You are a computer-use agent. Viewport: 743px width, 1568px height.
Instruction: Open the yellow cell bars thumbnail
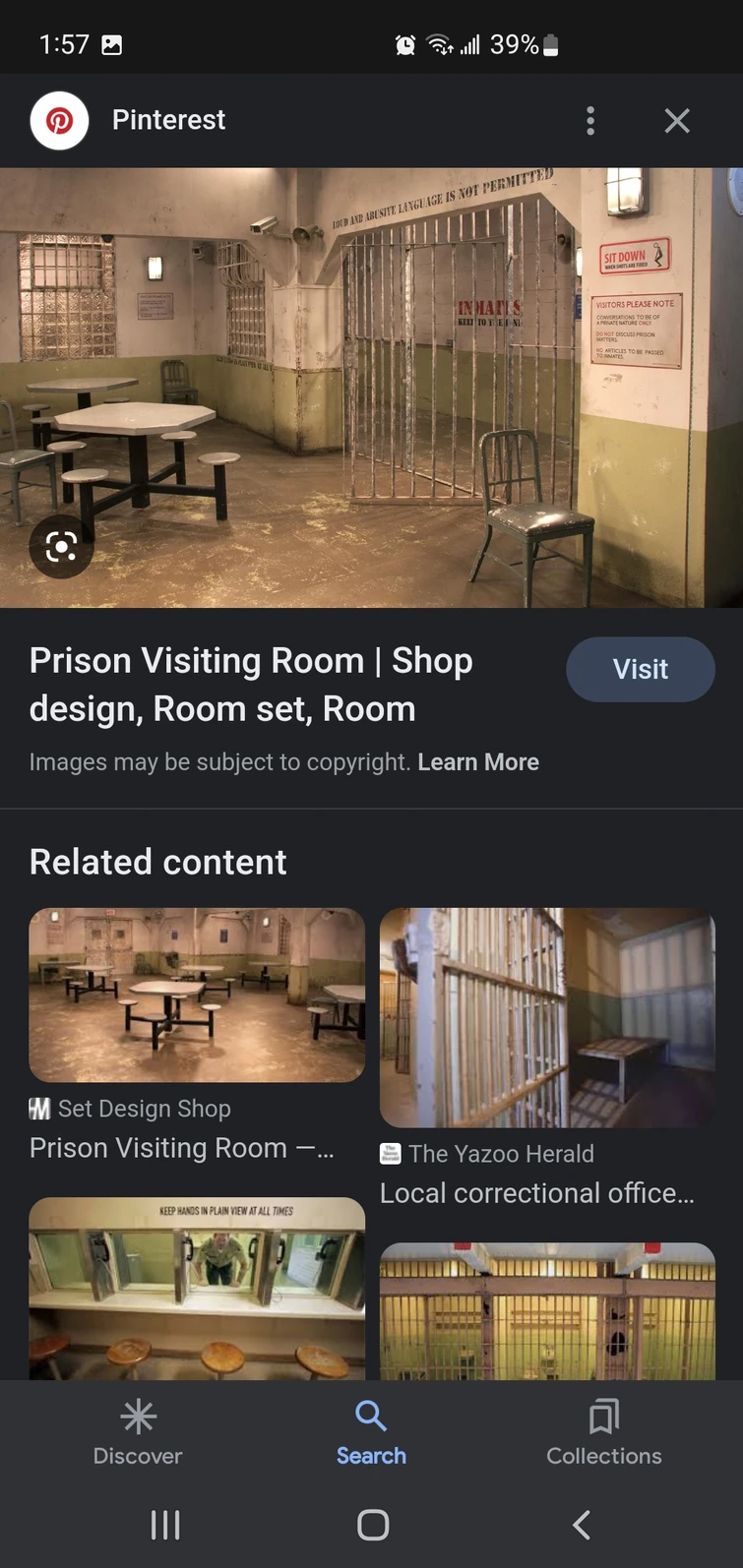pos(546,1308)
